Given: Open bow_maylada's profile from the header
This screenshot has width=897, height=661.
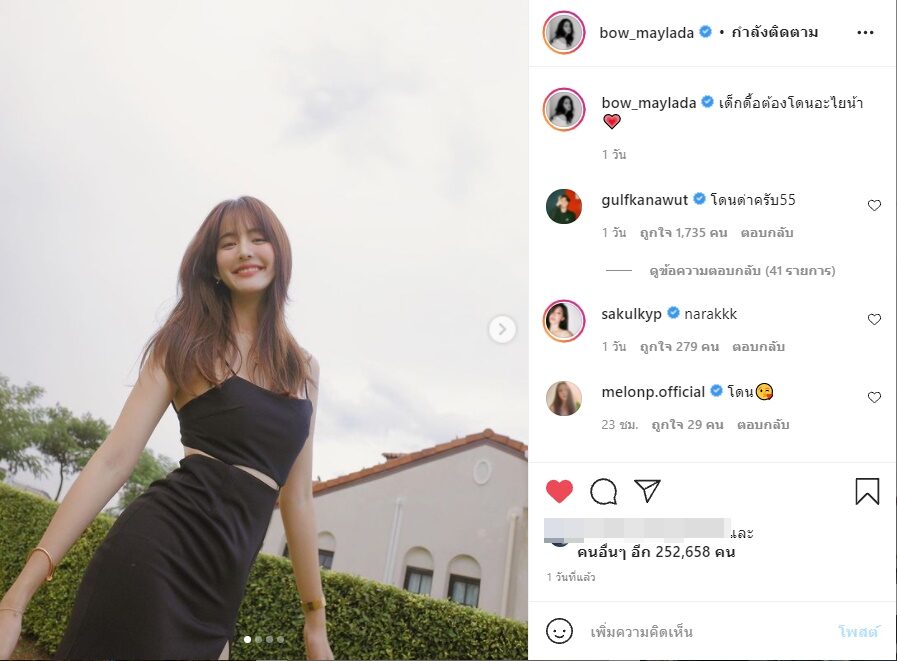Looking at the screenshot, I should click(648, 32).
